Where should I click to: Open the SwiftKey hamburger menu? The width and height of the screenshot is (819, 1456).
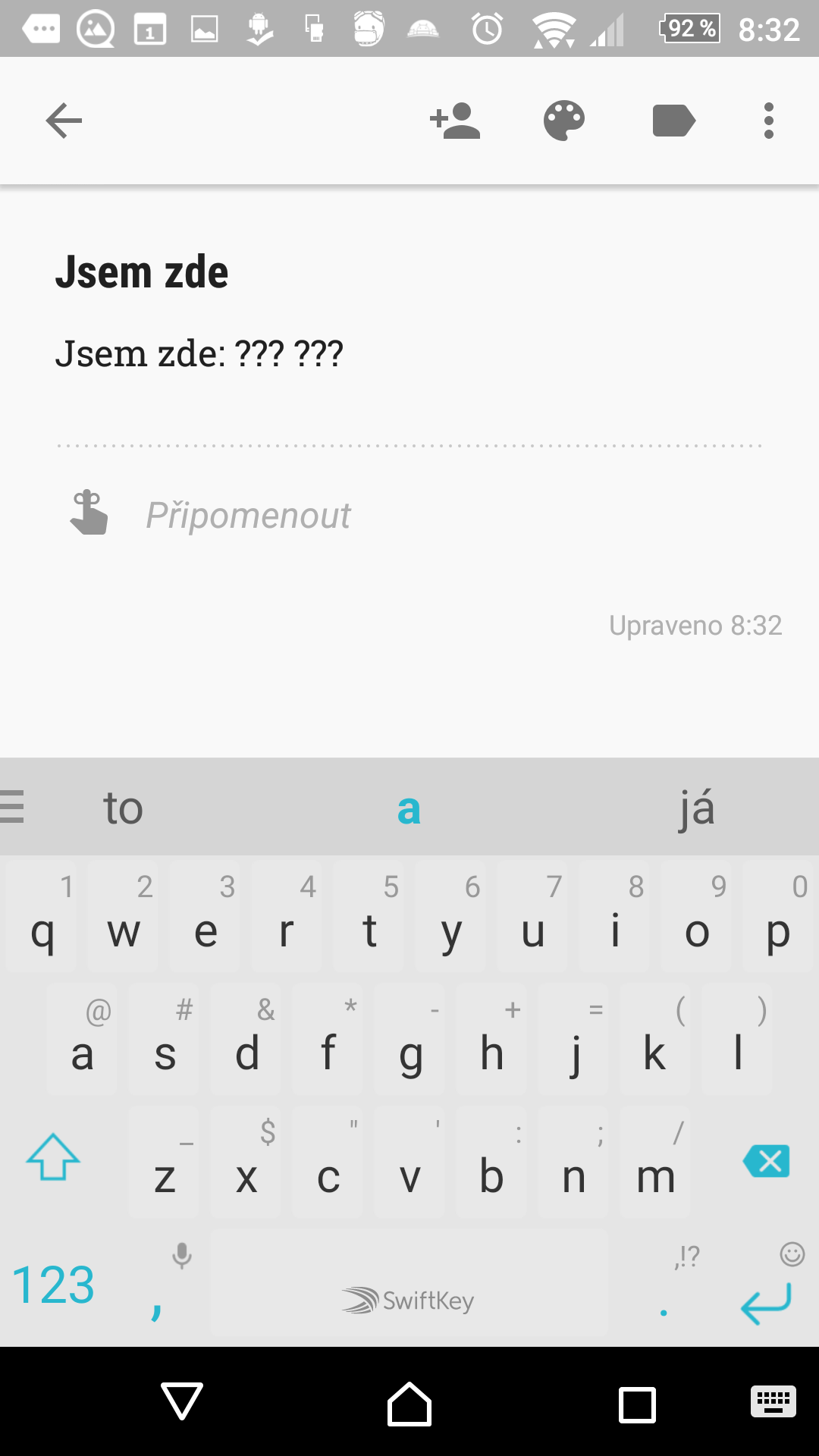pyautogui.click(x=12, y=806)
